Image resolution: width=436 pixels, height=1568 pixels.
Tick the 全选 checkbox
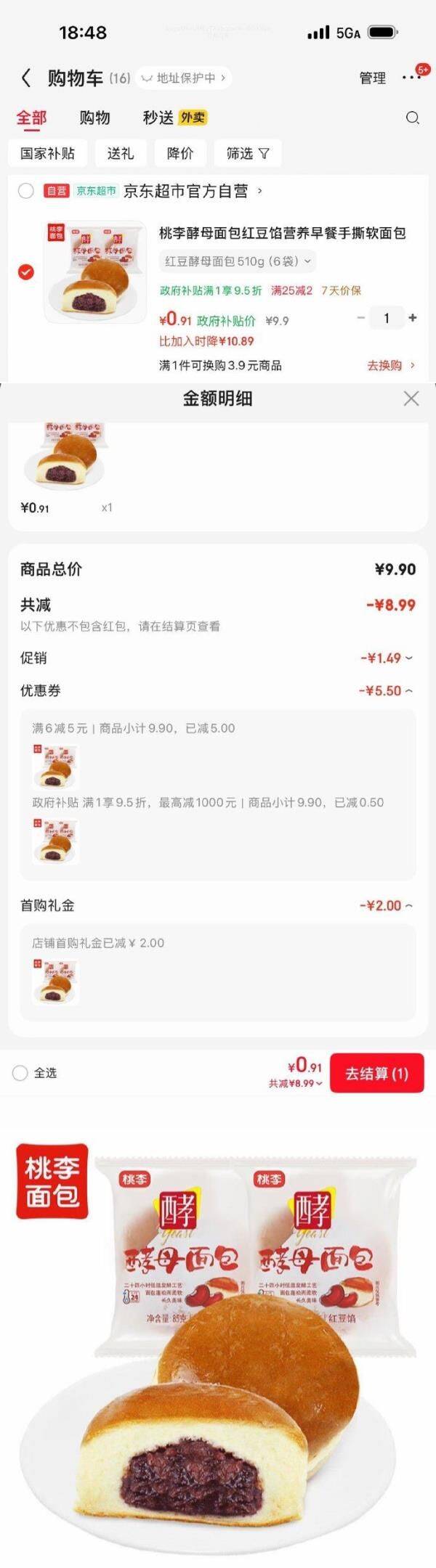coord(20,1073)
